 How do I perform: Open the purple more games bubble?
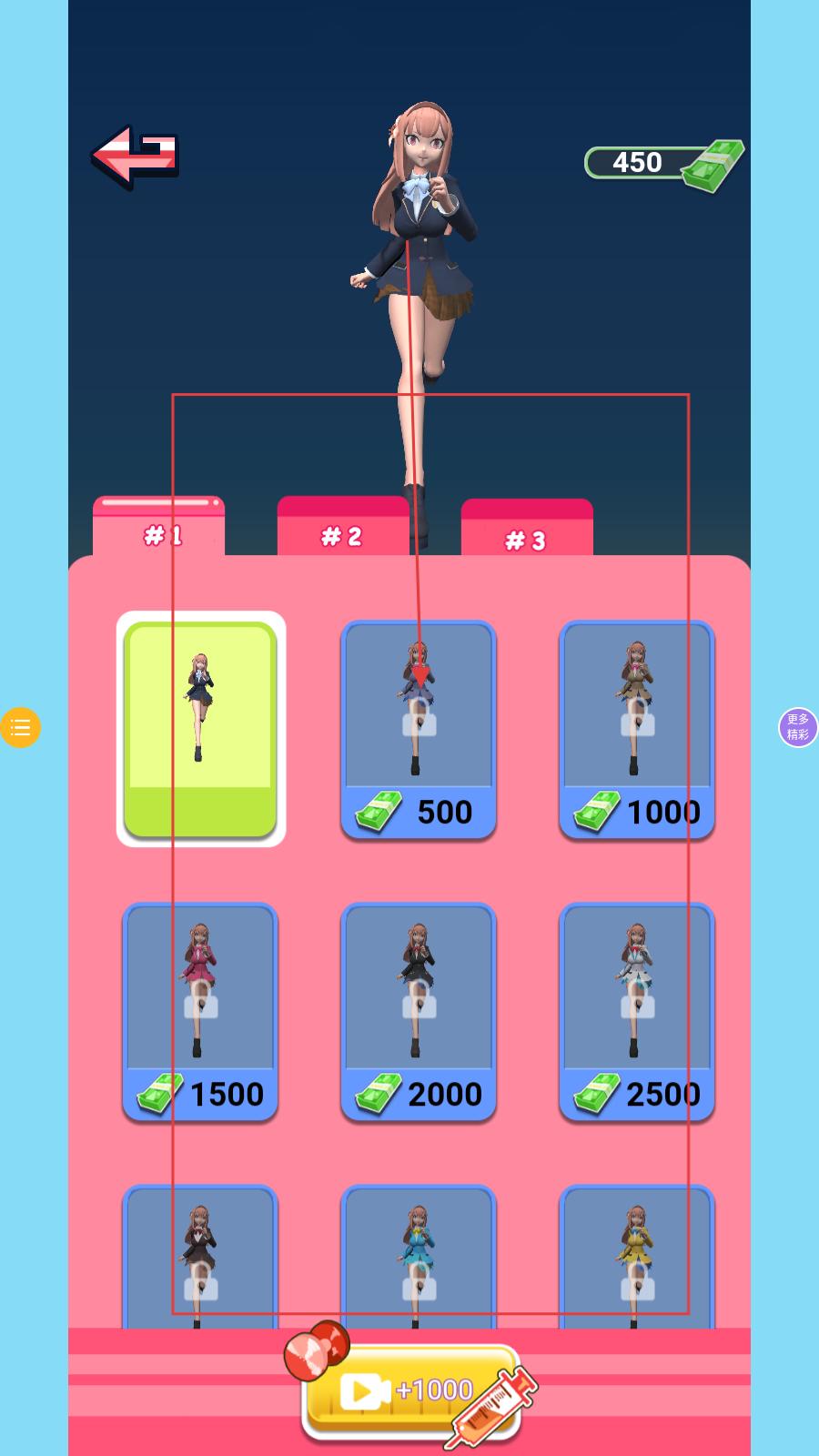pyautogui.click(x=797, y=727)
